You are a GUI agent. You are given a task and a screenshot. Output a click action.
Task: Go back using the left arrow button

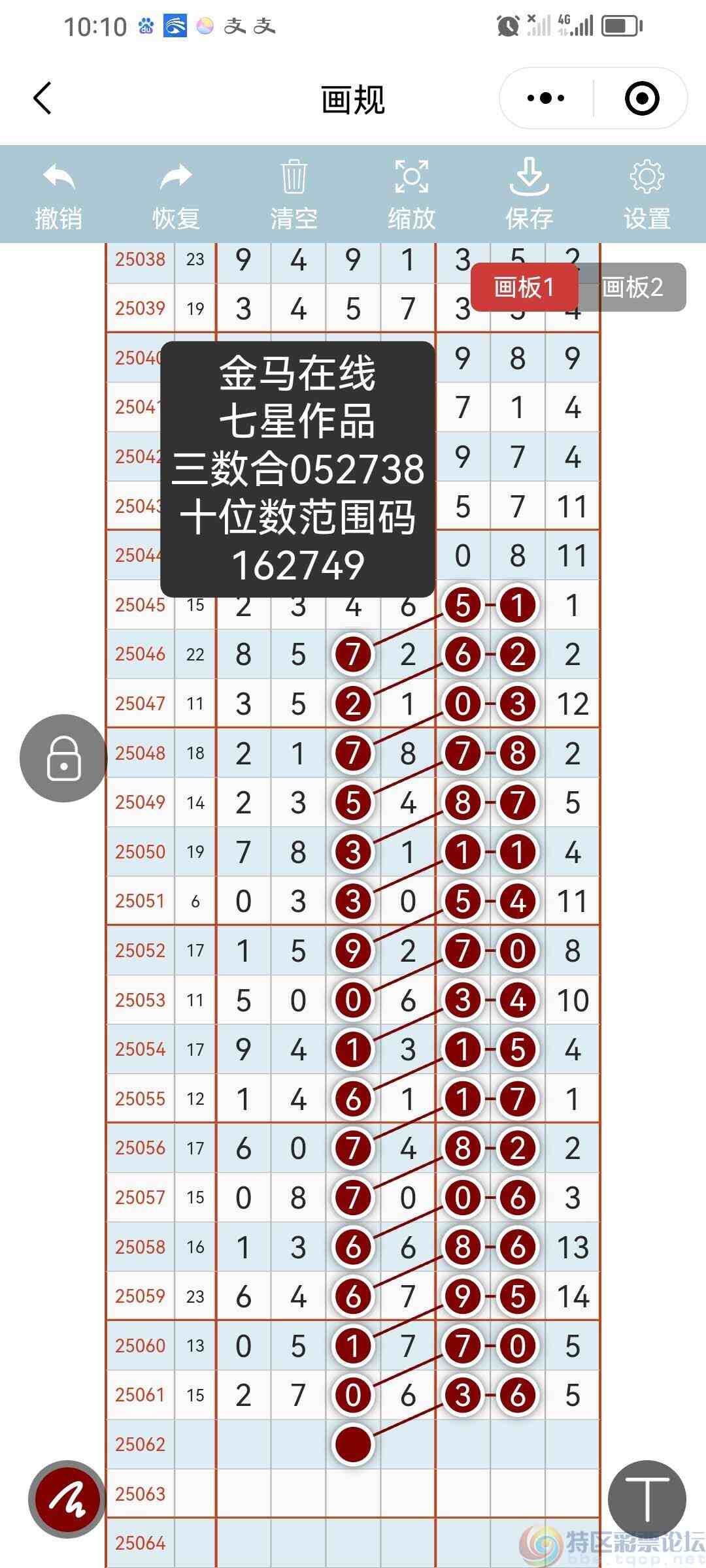pyautogui.click(x=42, y=98)
